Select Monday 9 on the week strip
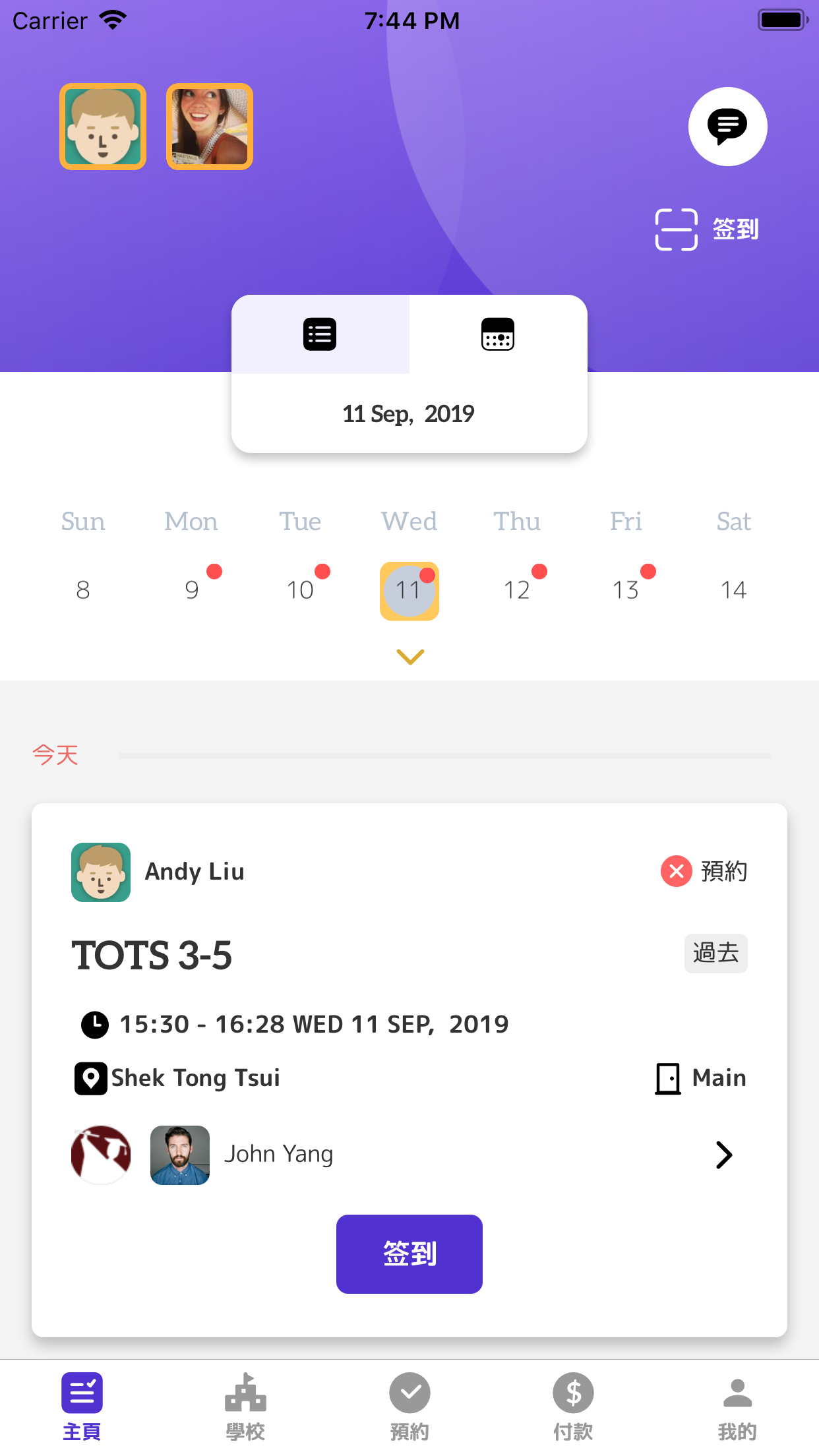 point(192,590)
